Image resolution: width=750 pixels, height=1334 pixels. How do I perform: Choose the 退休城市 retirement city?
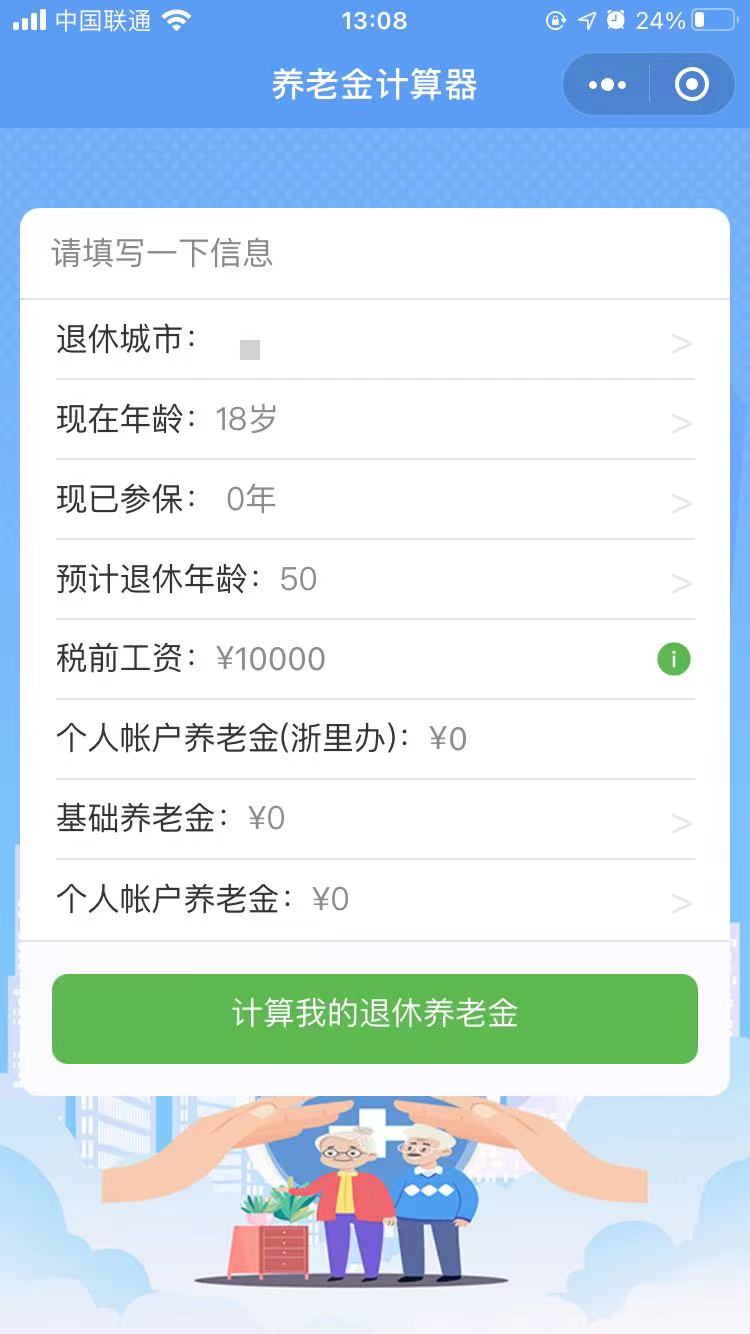coord(375,341)
